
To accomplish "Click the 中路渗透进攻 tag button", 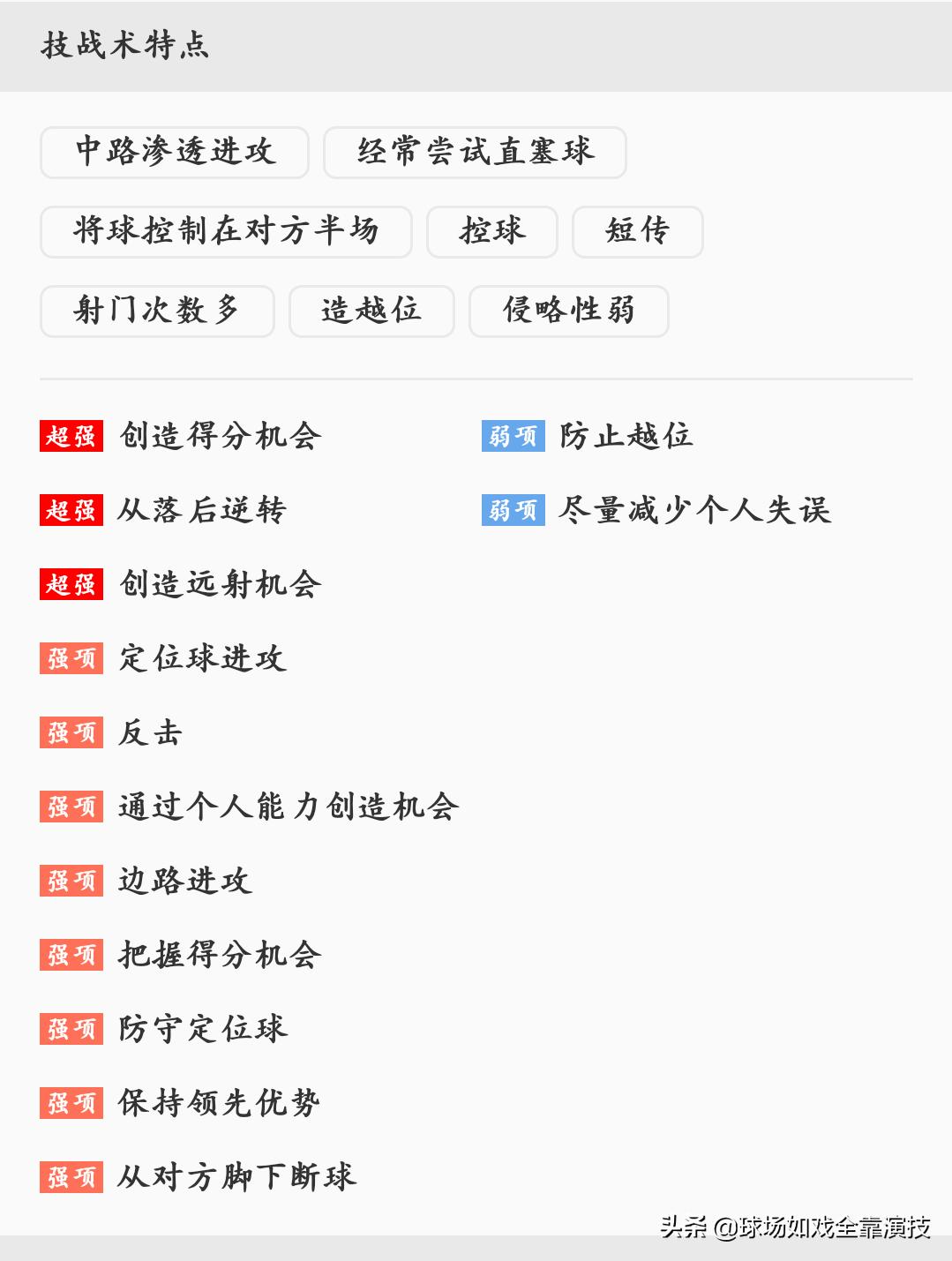I will [x=173, y=151].
